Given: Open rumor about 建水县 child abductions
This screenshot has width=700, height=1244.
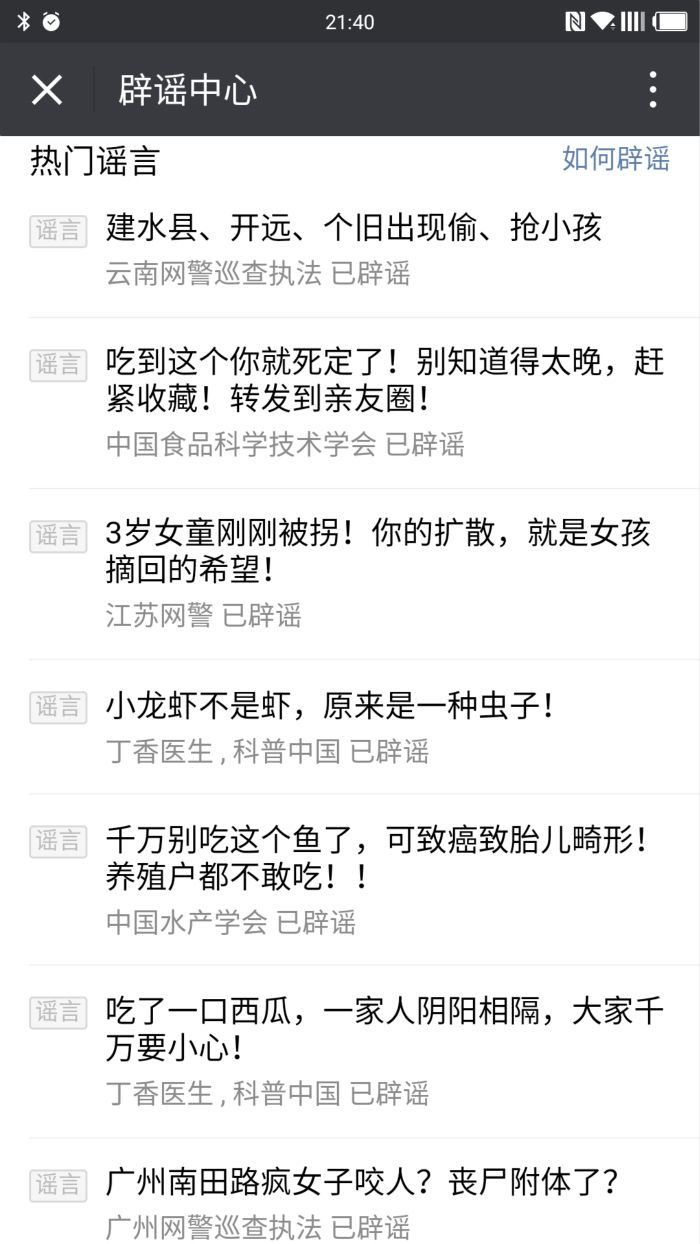Looking at the screenshot, I should 354,229.
